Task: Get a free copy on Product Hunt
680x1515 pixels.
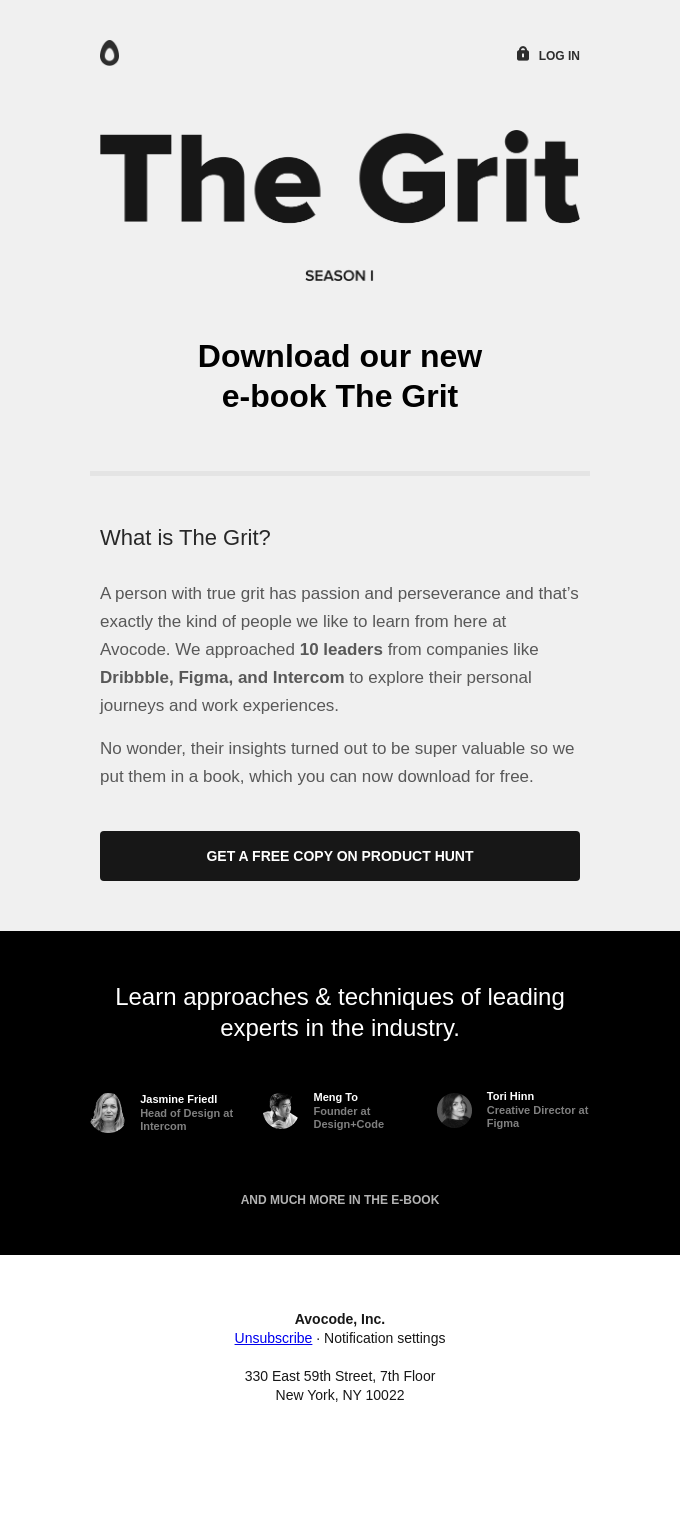Action: click(340, 856)
